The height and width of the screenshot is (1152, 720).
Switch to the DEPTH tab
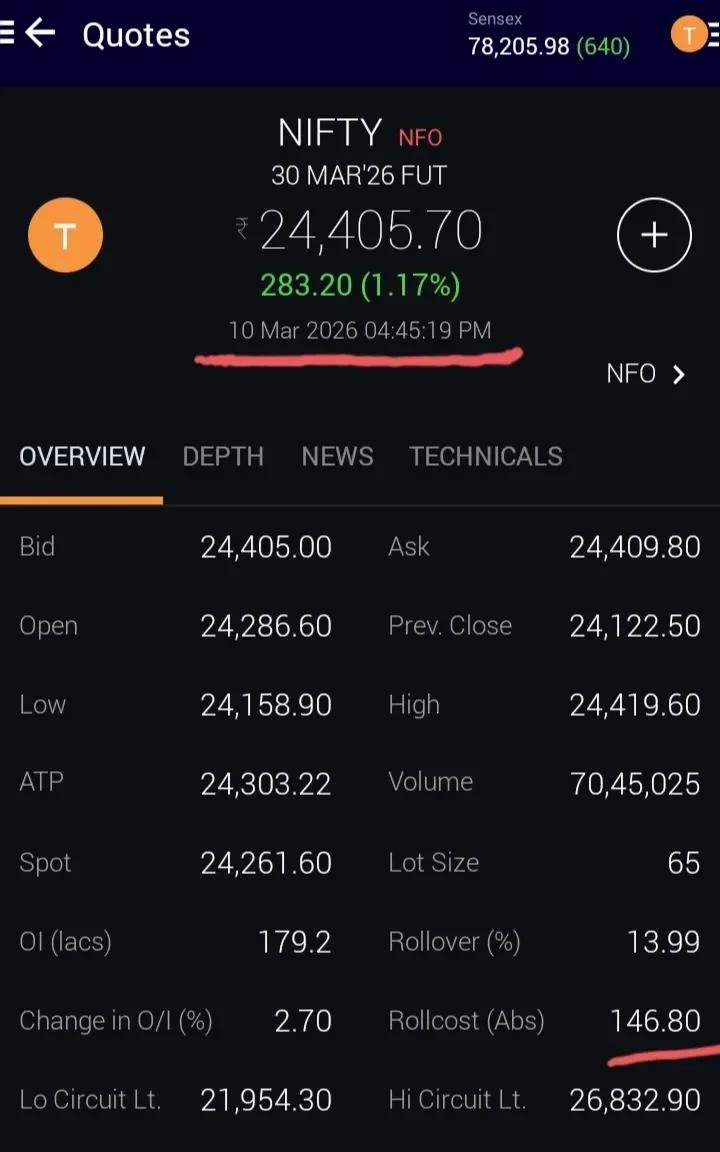(222, 456)
